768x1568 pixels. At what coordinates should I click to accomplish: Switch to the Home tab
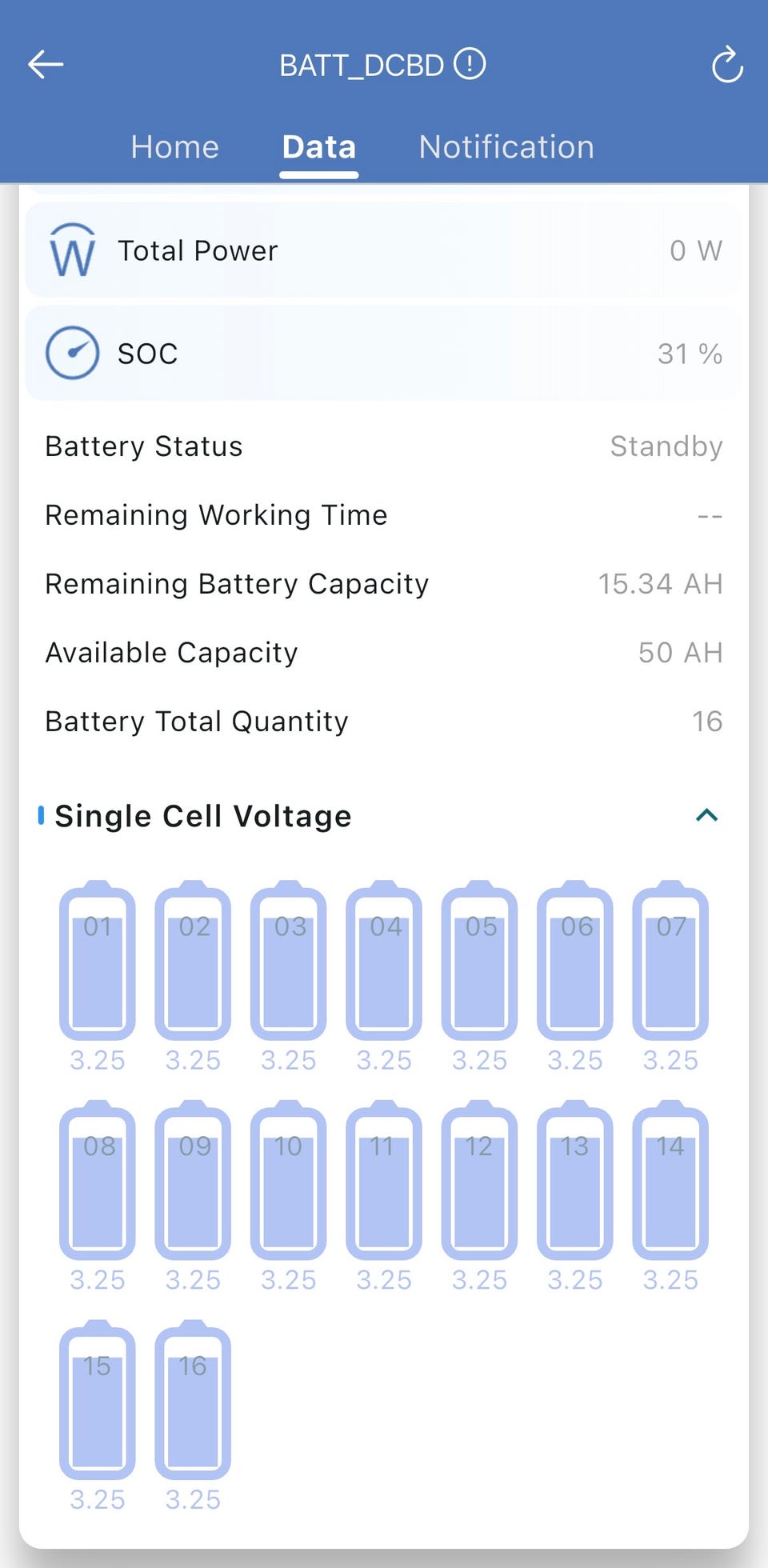[174, 147]
